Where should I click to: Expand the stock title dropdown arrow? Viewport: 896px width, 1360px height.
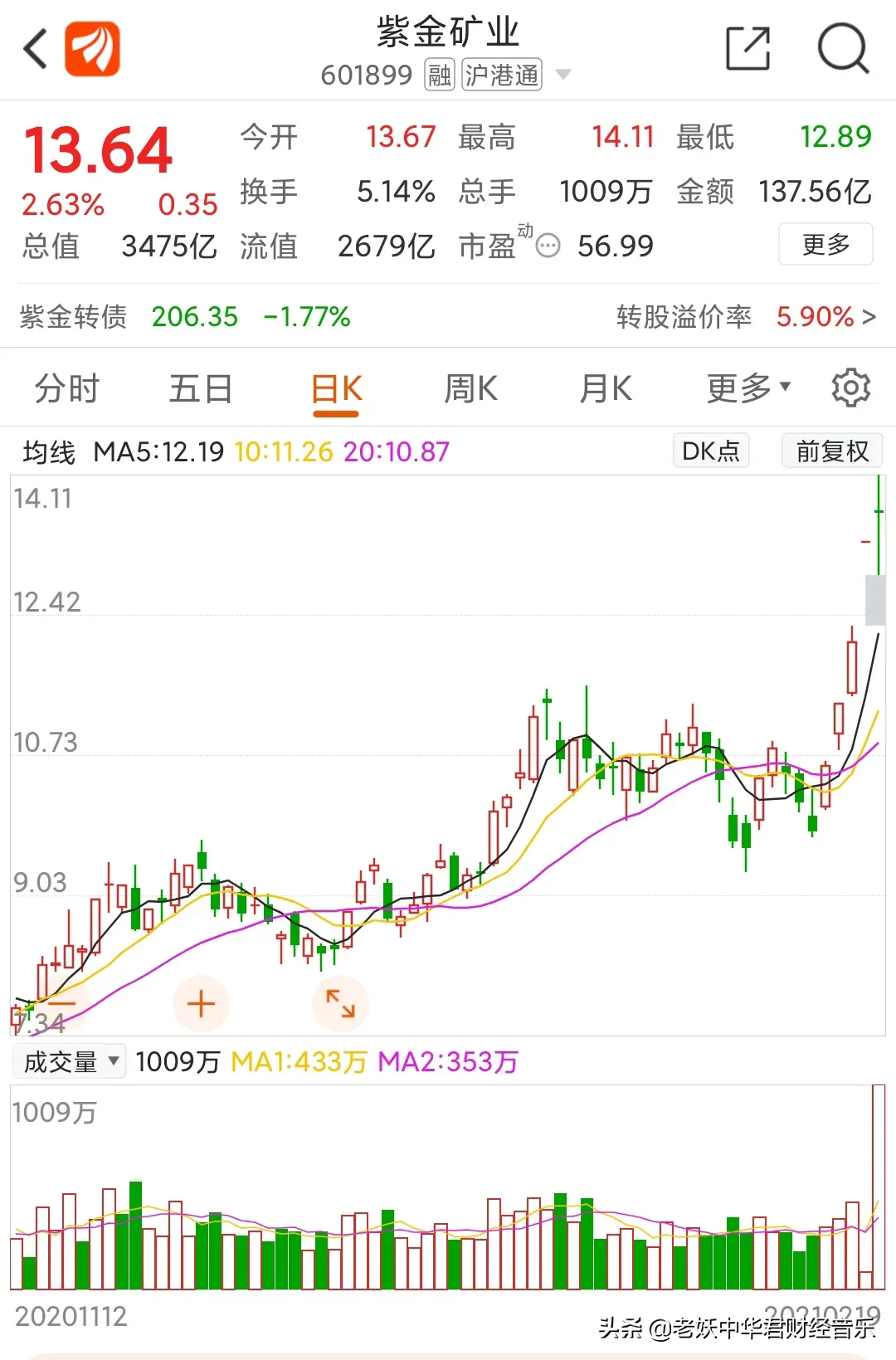pyautogui.click(x=562, y=76)
